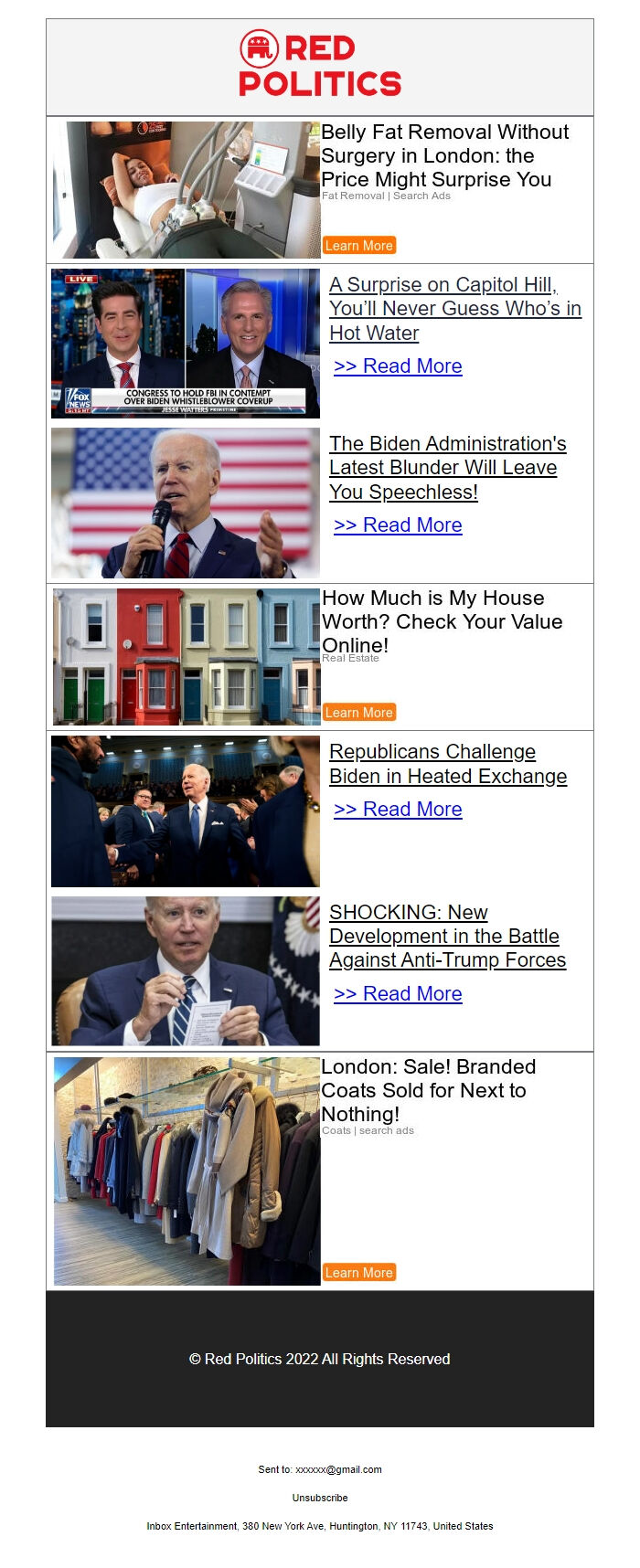Tap Learn More on the belly fat ad

pyautogui.click(x=359, y=246)
